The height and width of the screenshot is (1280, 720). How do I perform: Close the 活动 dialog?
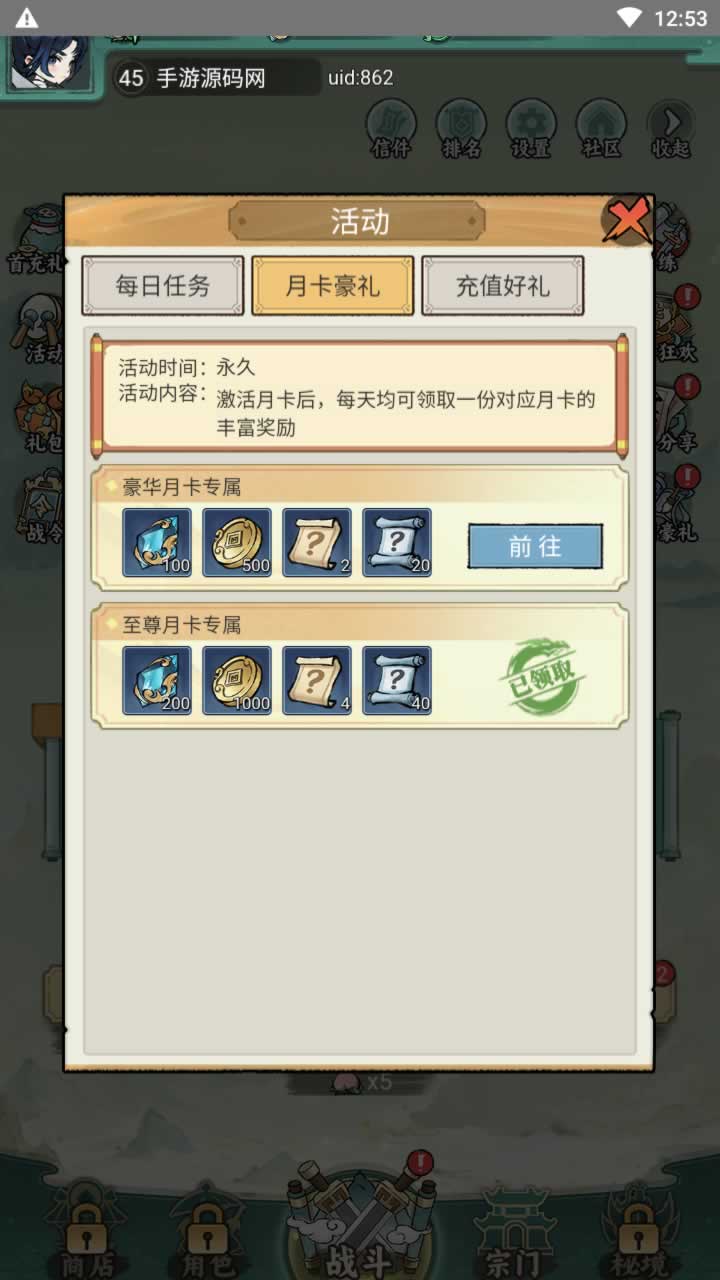click(x=627, y=220)
